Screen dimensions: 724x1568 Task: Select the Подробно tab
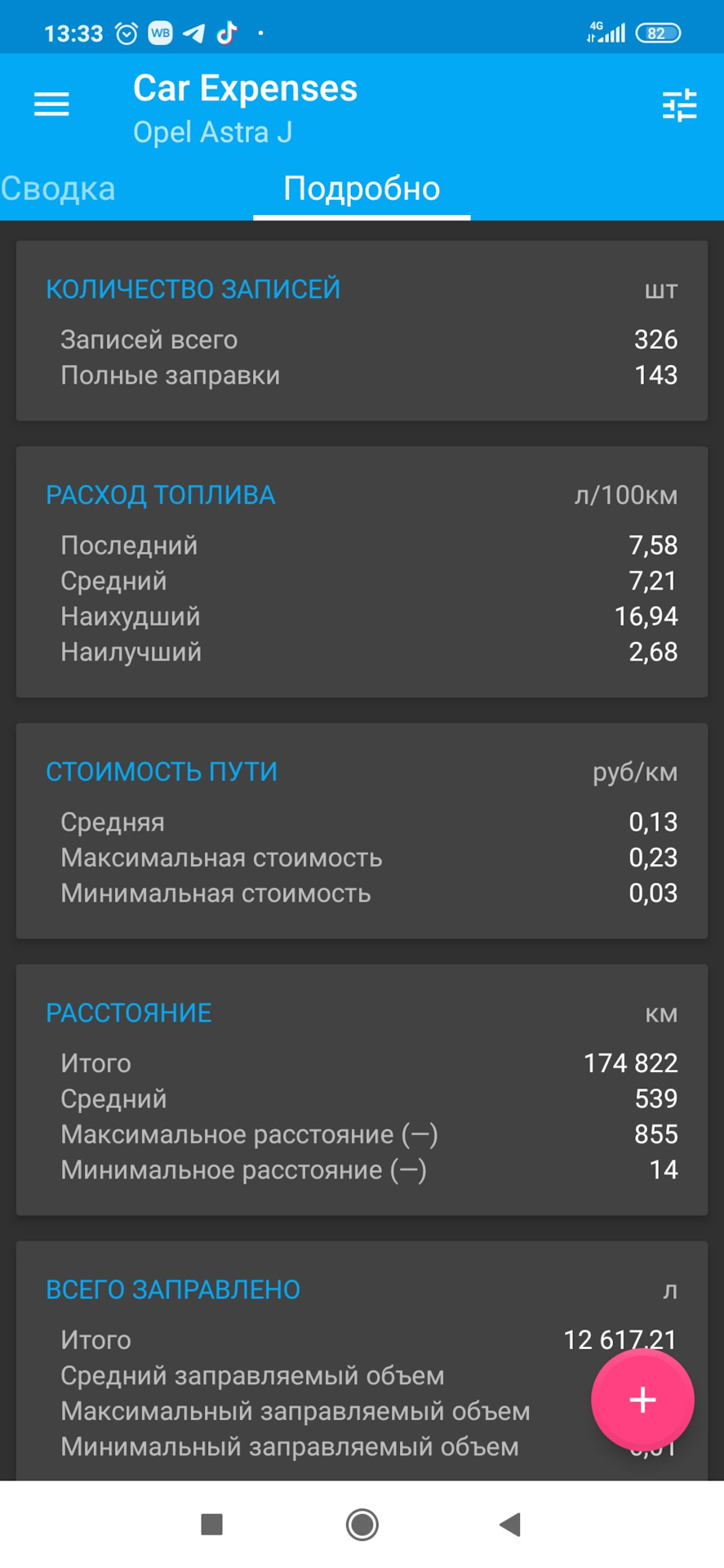click(362, 188)
